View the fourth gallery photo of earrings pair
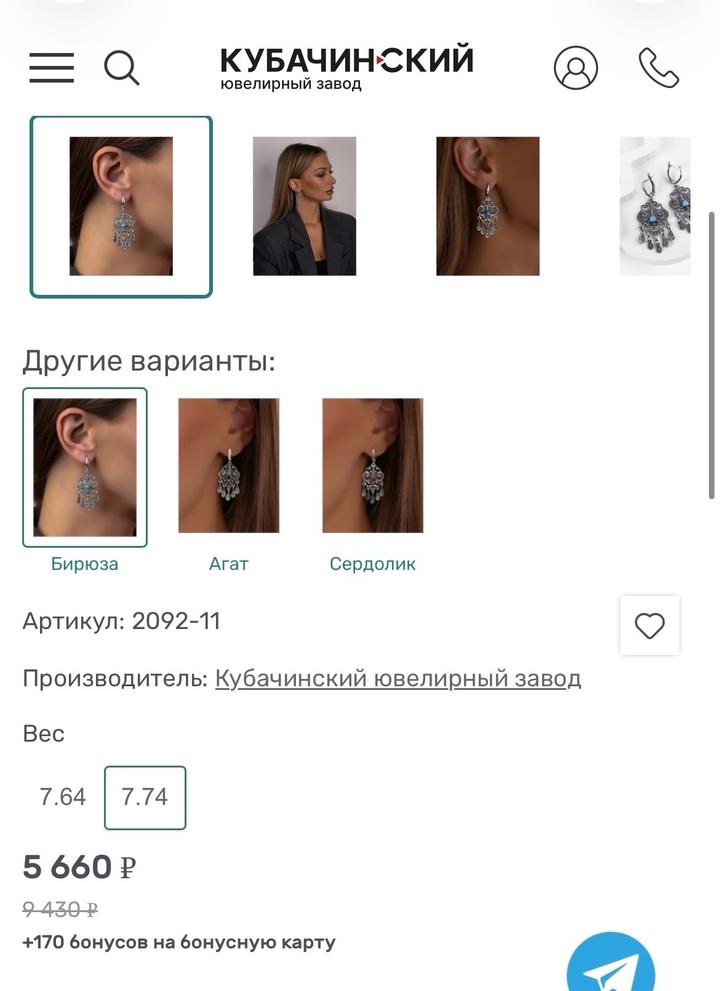720x991 pixels. tap(655, 206)
